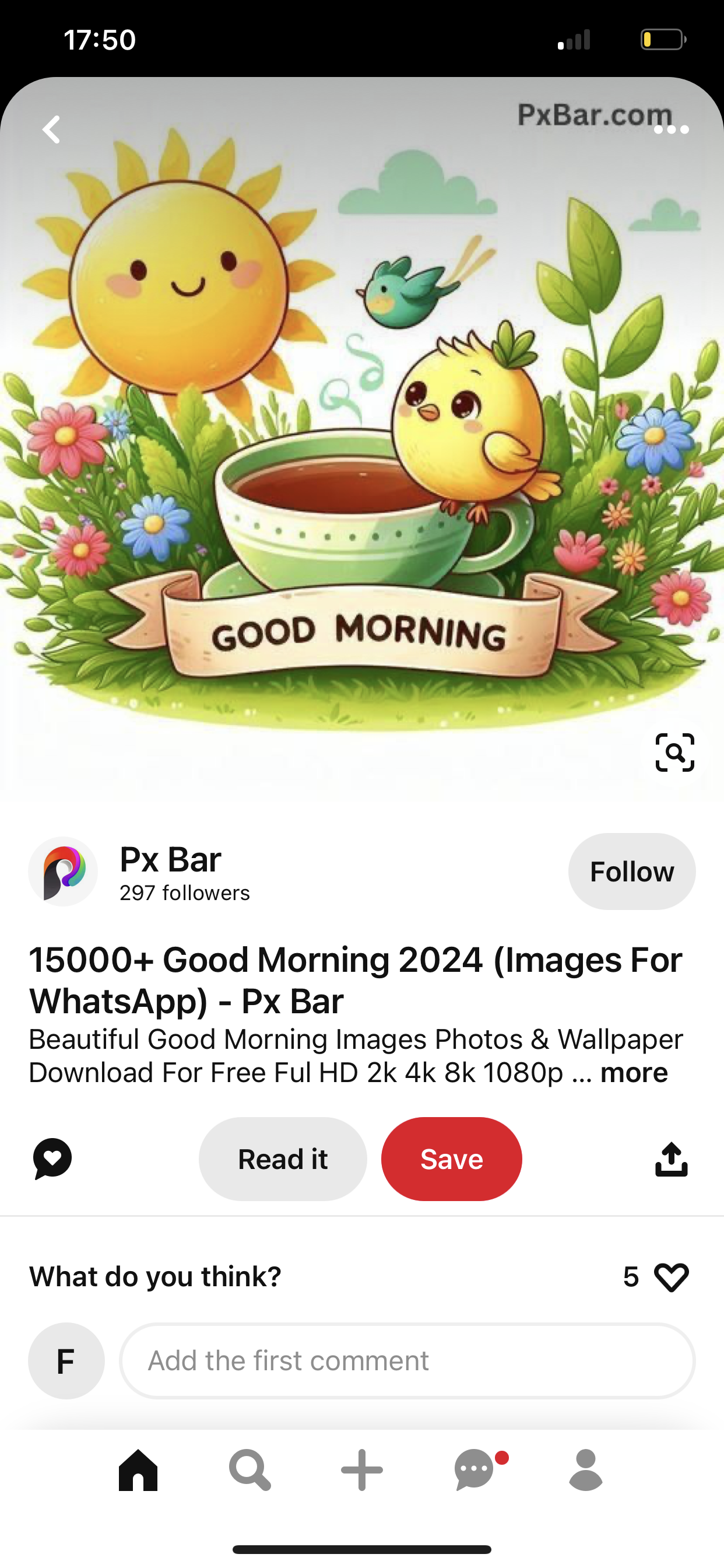Like the pin with the heart outline
This screenshot has height=1568, width=724.
click(671, 1276)
